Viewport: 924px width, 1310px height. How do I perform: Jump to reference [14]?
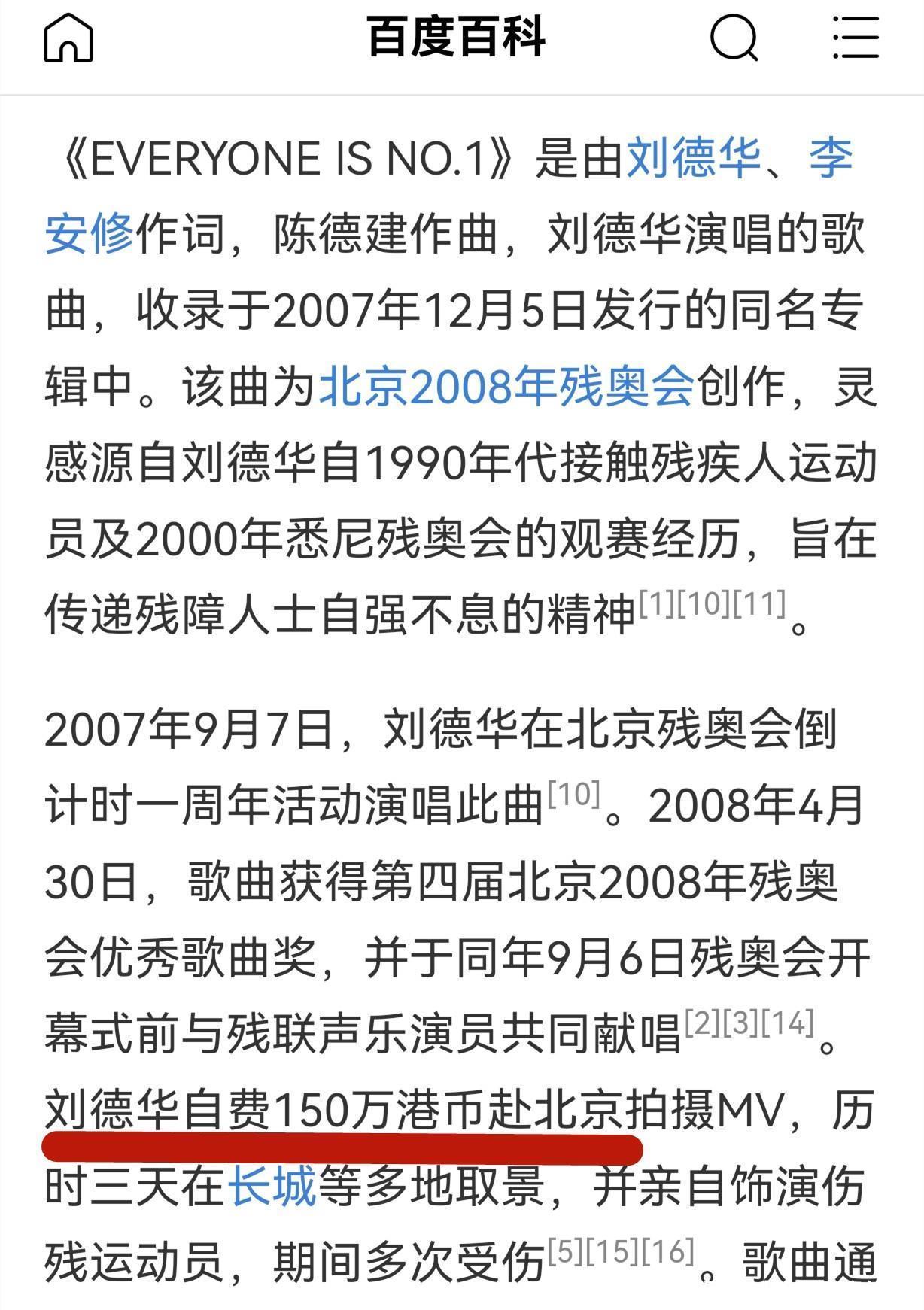788,1023
